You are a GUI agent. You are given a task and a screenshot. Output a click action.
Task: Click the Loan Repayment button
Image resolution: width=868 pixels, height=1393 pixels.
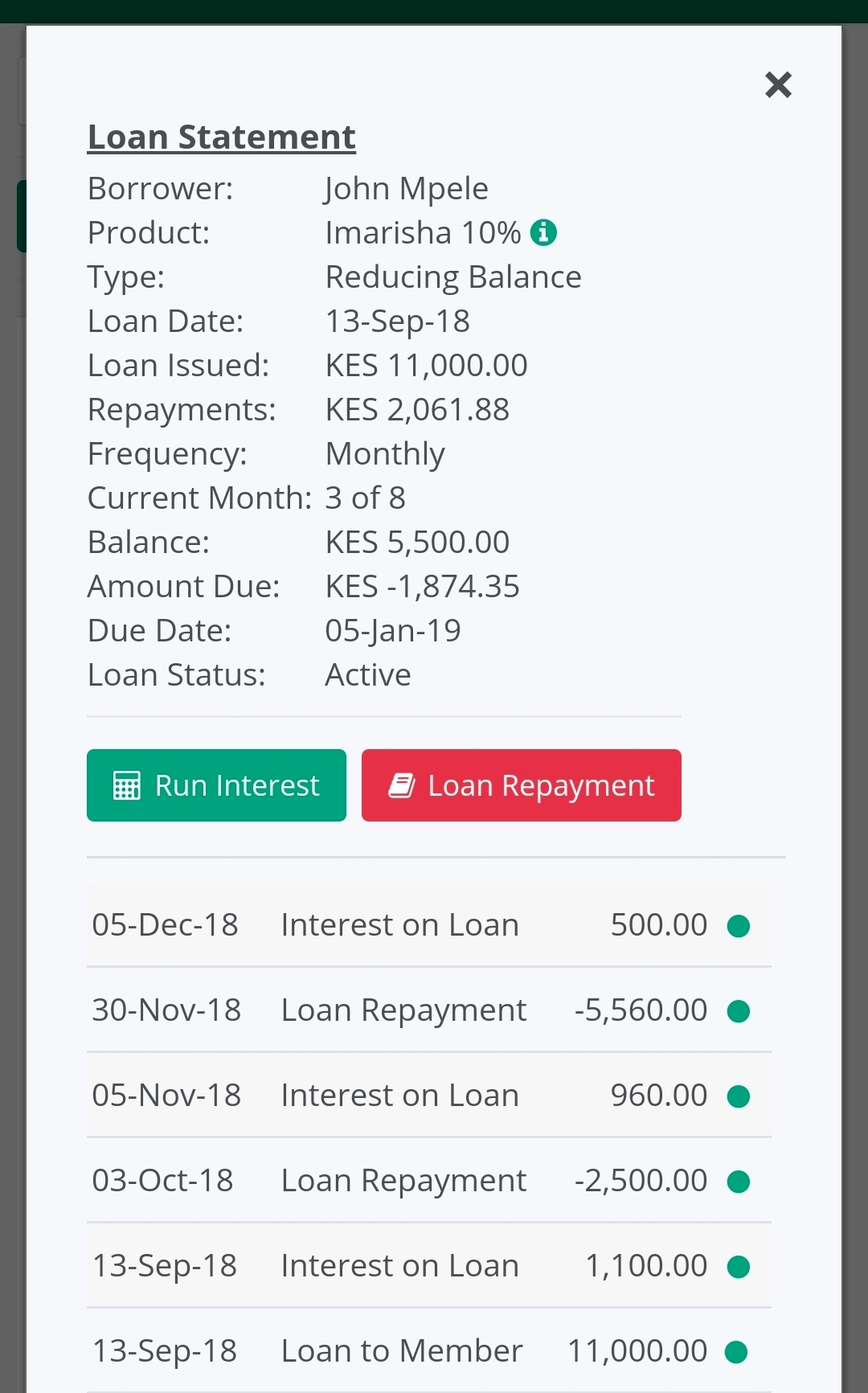[522, 785]
